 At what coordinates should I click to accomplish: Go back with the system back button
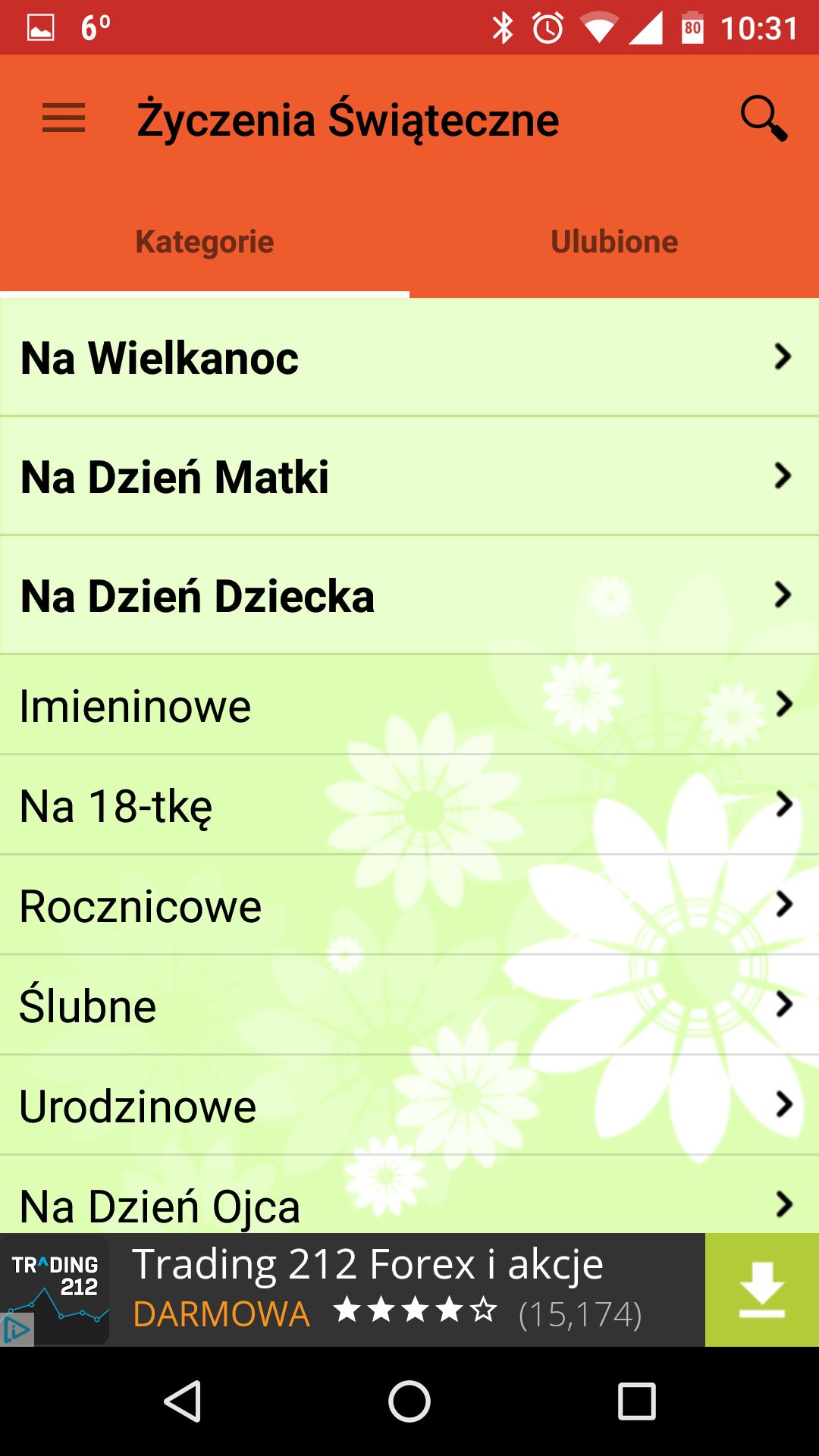click(x=182, y=1401)
